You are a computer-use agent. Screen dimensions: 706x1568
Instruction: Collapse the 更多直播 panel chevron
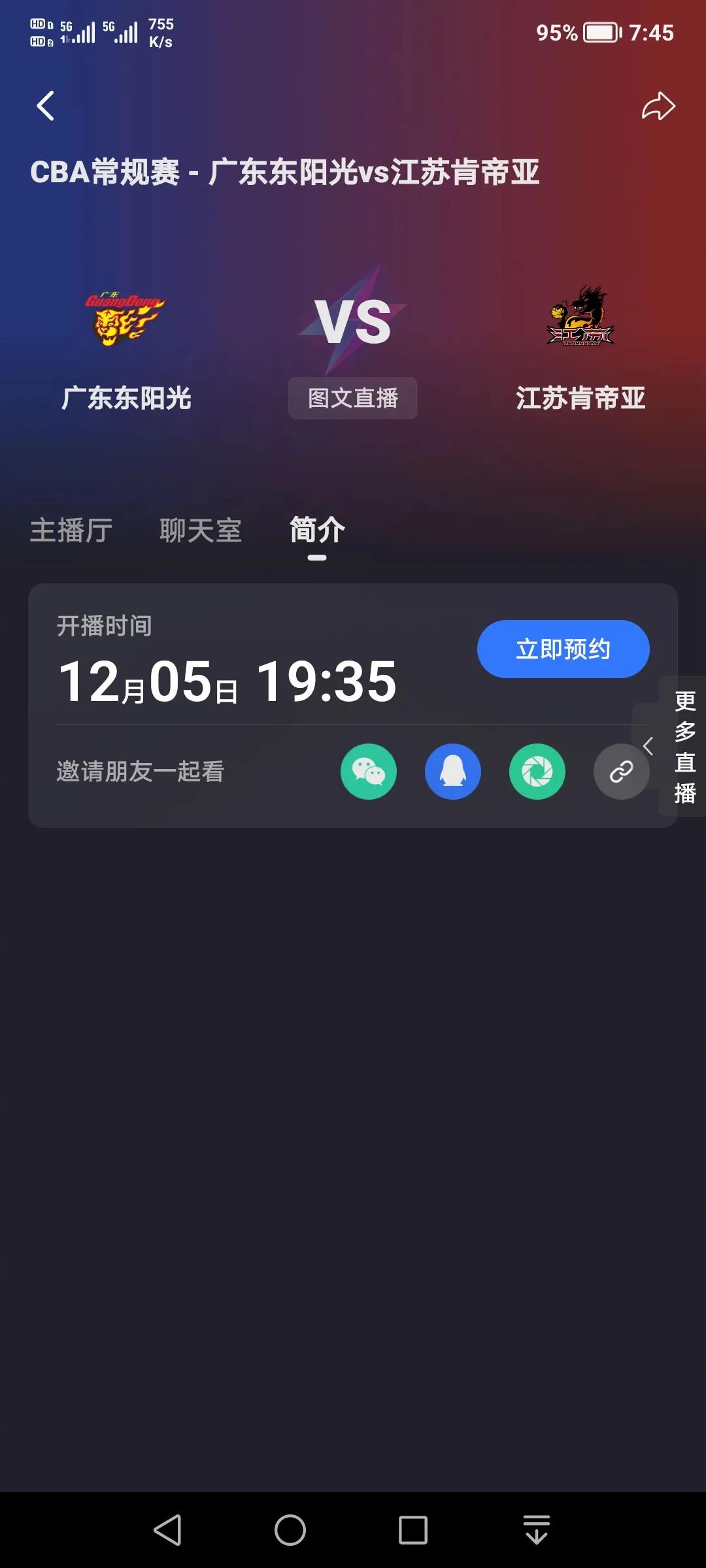click(648, 745)
